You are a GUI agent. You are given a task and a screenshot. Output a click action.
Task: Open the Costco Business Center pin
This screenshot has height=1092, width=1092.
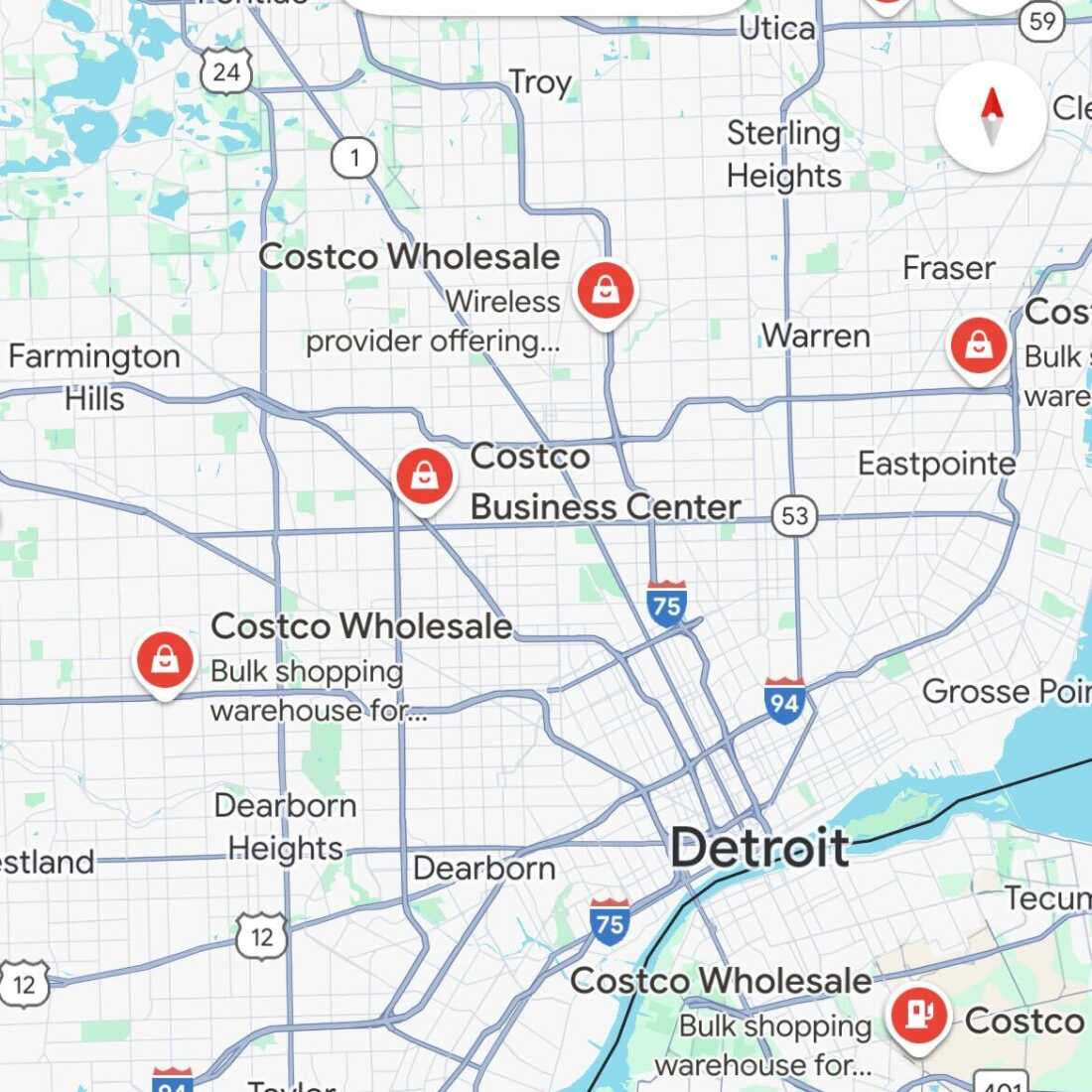click(425, 478)
